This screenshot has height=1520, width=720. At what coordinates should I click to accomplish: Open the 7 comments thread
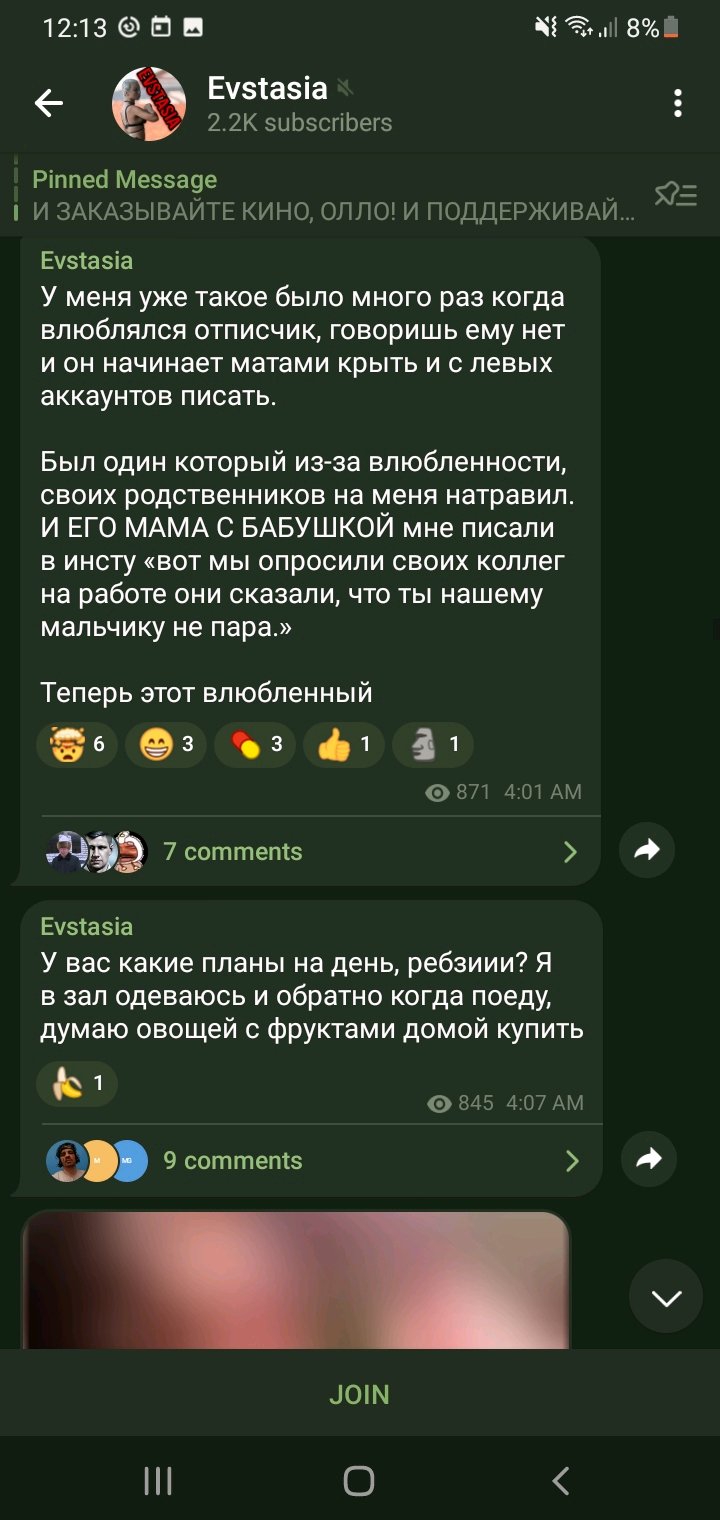tap(310, 852)
